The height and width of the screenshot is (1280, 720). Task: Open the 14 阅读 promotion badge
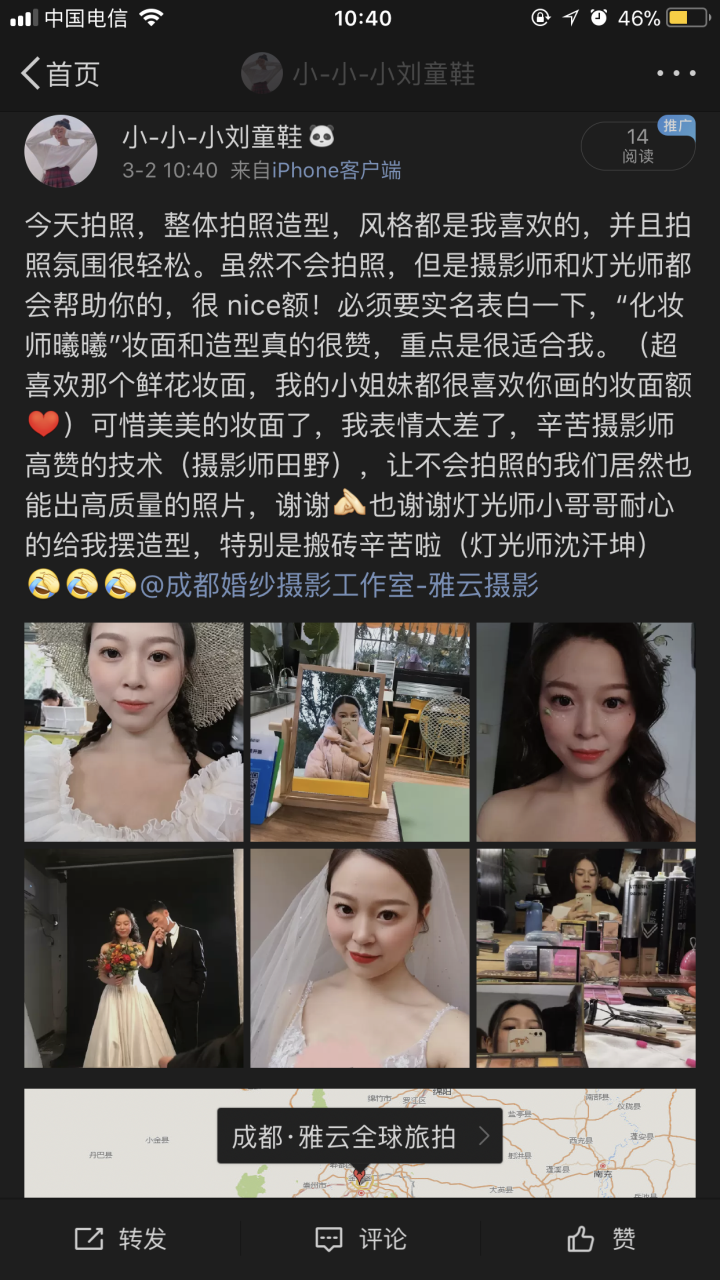pyautogui.click(x=638, y=146)
